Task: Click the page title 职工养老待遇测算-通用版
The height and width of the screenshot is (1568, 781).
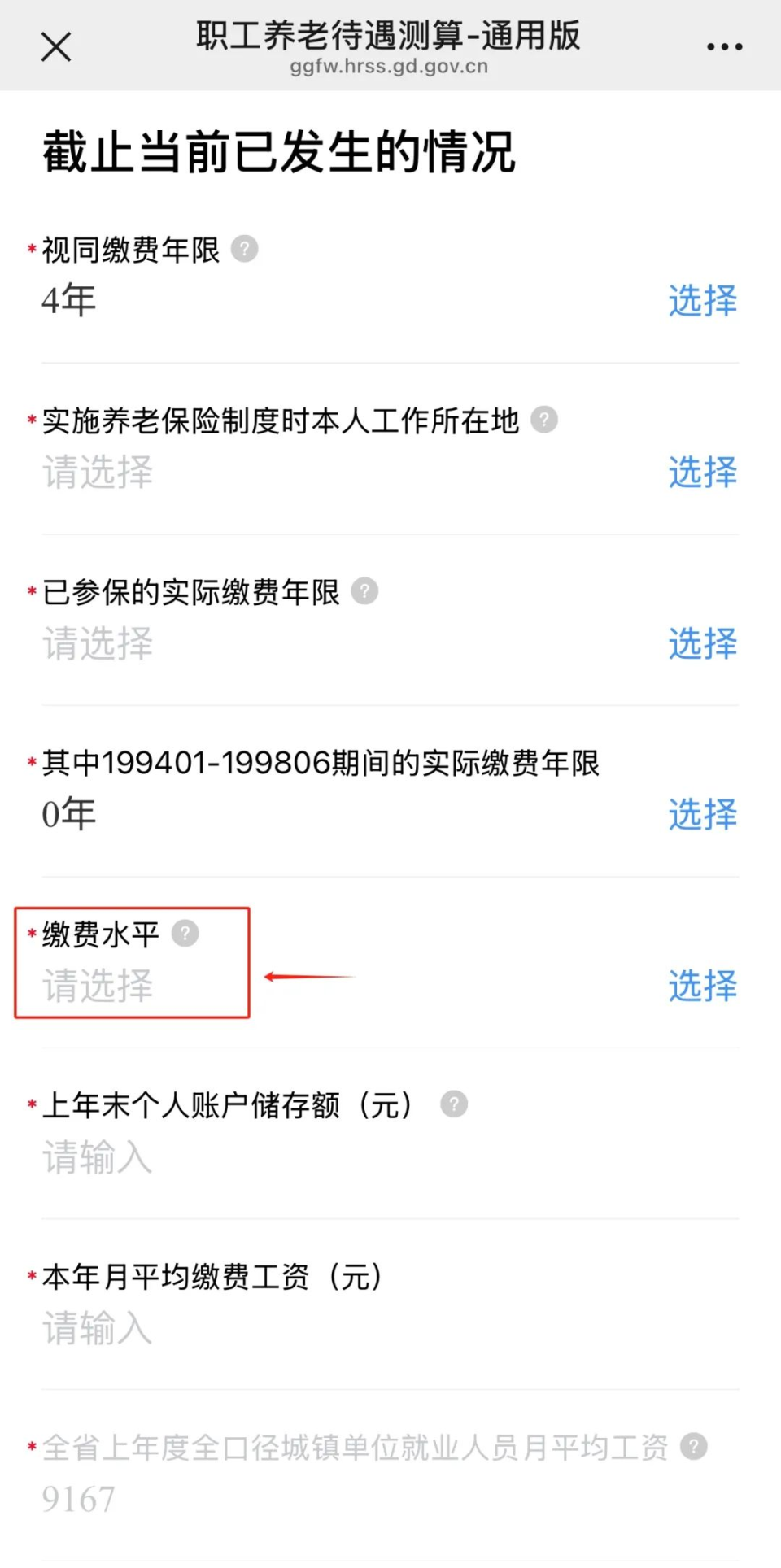Action: [x=388, y=36]
